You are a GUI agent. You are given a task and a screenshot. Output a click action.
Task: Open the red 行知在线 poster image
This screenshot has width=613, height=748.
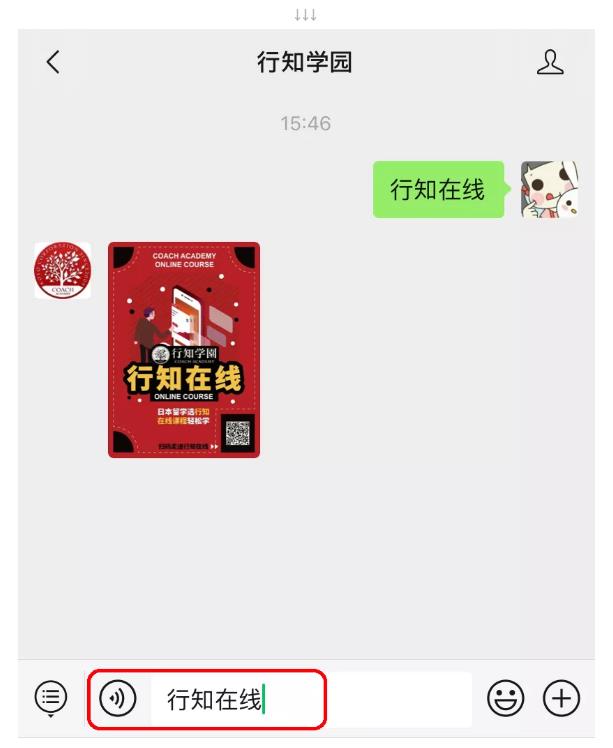click(184, 350)
